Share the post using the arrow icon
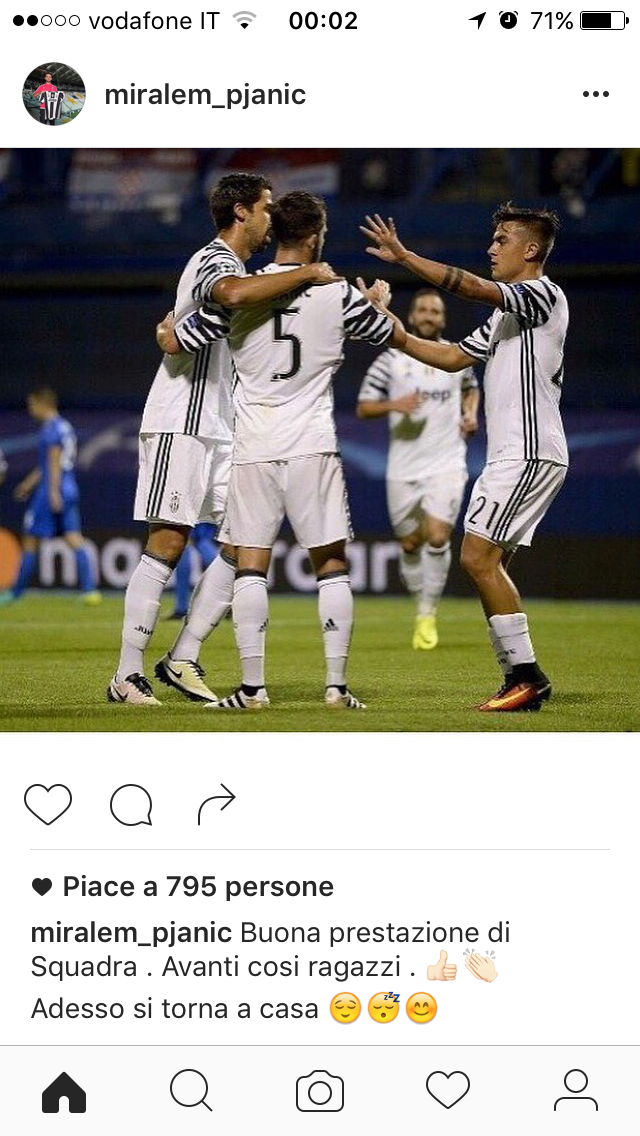This screenshot has height=1136, width=640. pyautogui.click(x=216, y=804)
